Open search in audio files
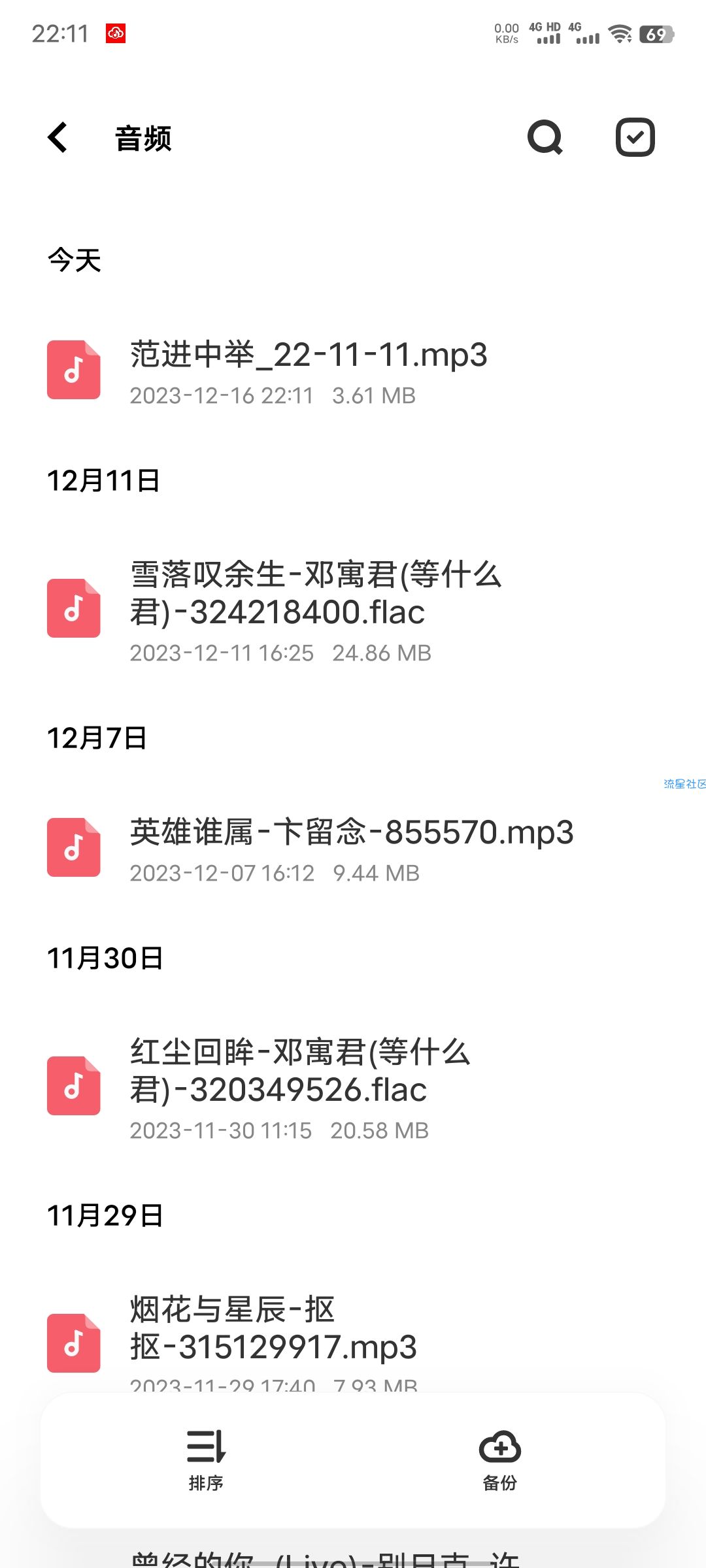Viewport: 706px width, 1568px height. point(545,138)
